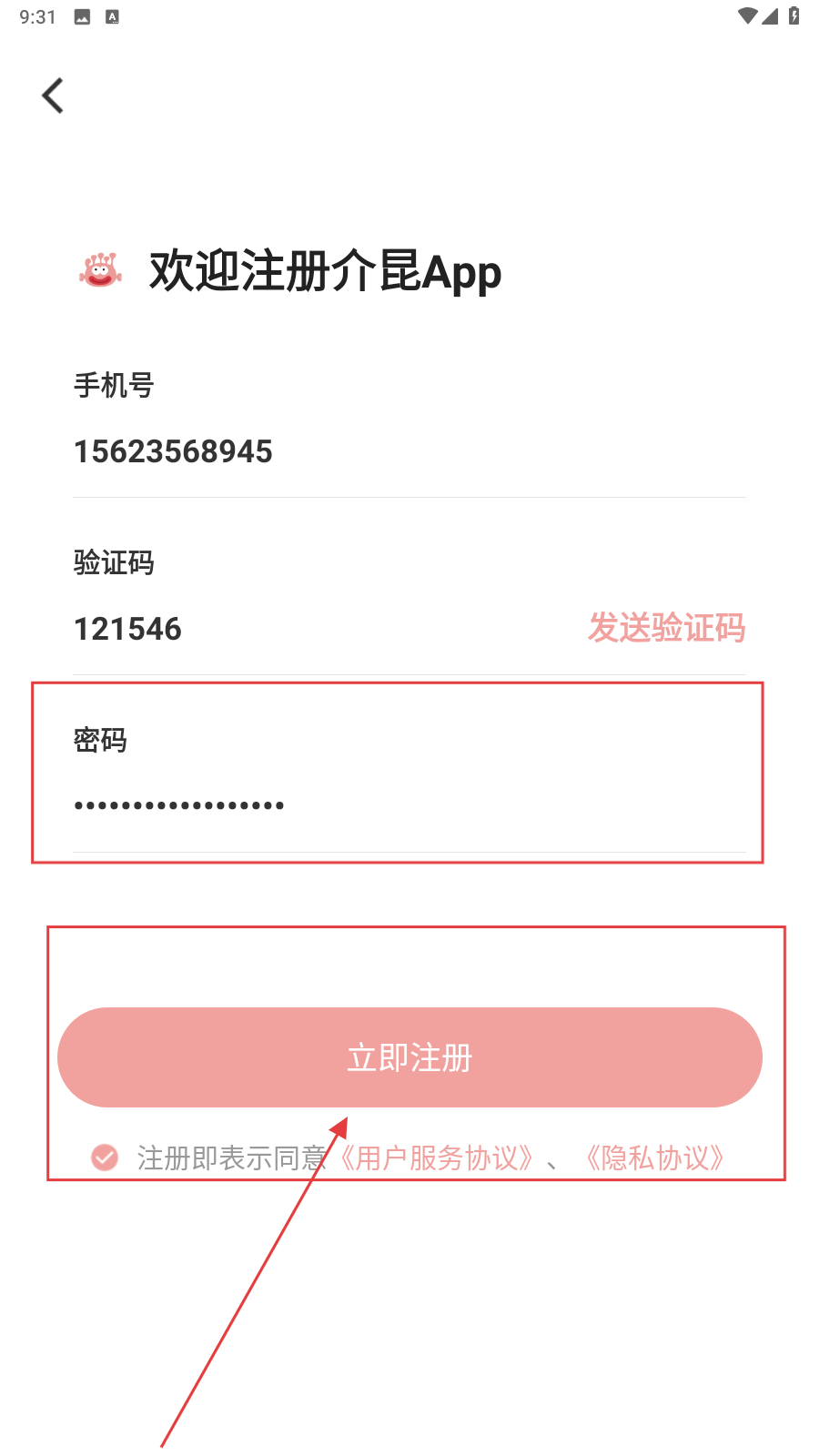Tap the 立即注册 register button
The height and width of the screenshot is (1456, 819).
pos(409,1057)
